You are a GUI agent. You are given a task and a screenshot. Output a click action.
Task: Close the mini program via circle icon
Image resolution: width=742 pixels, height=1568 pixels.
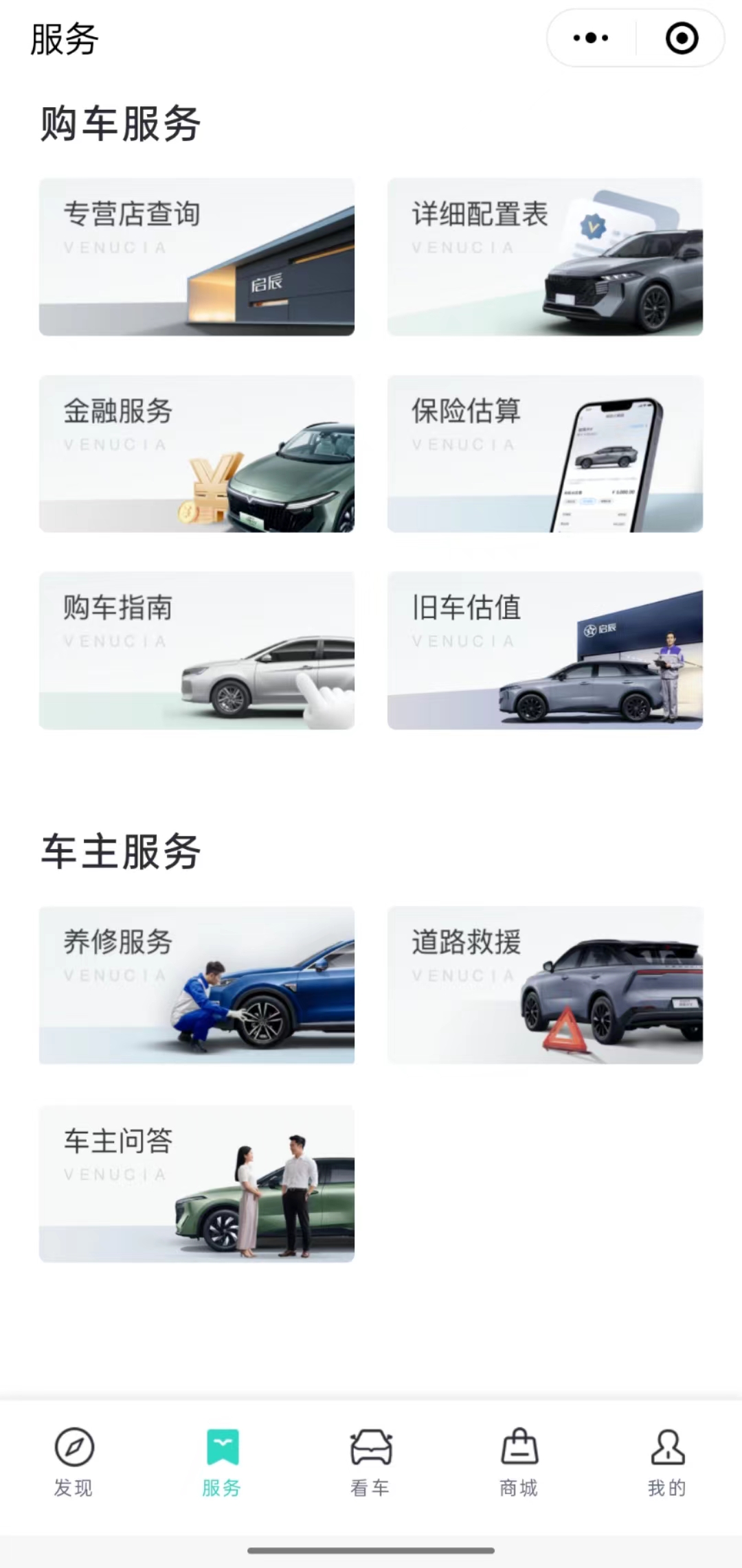[x=682, y=38]
